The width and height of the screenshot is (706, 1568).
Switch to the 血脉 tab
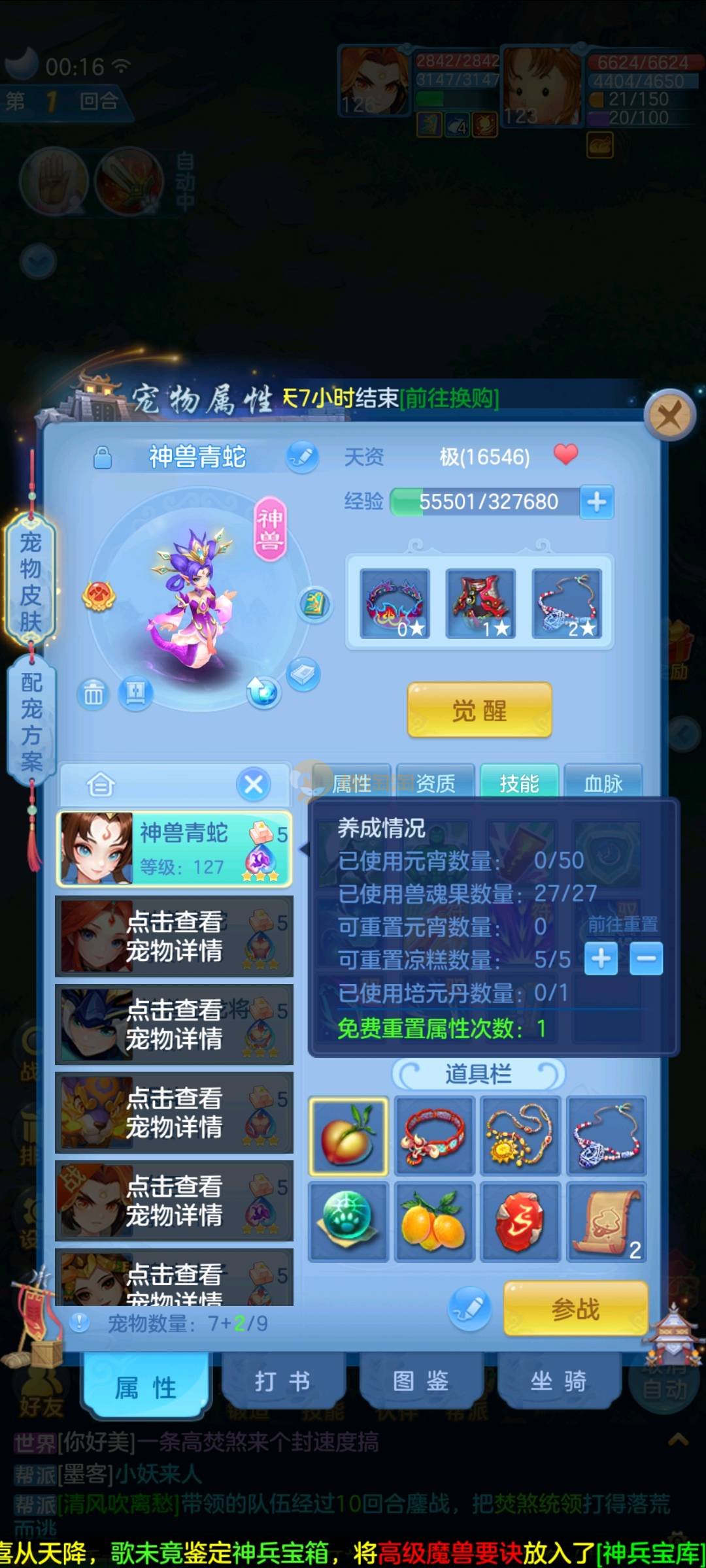click(603, 783)
